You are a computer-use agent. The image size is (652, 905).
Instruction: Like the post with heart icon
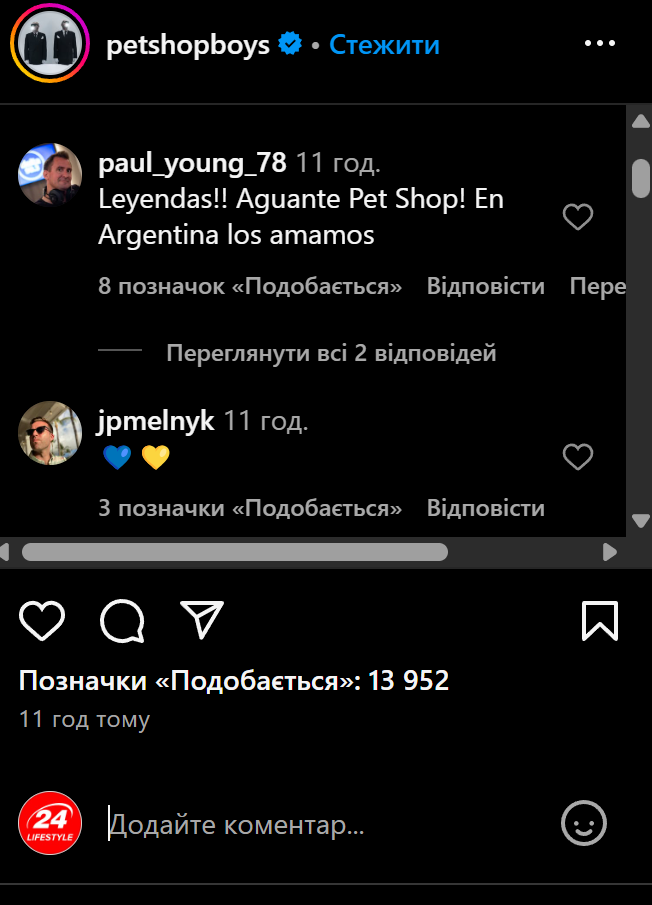click(x=42, y=621)
